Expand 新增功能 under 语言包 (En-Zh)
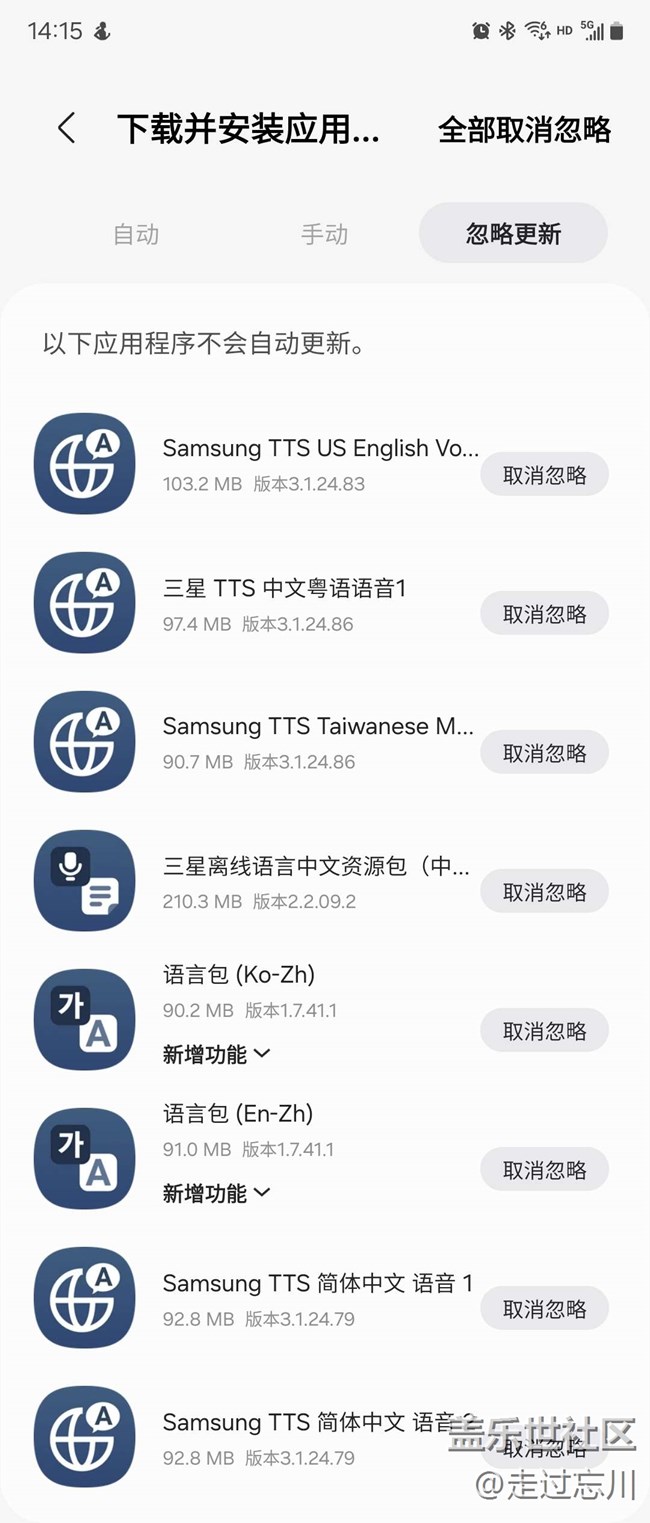The image size is (650, 1523). [x=216, y=1193]
